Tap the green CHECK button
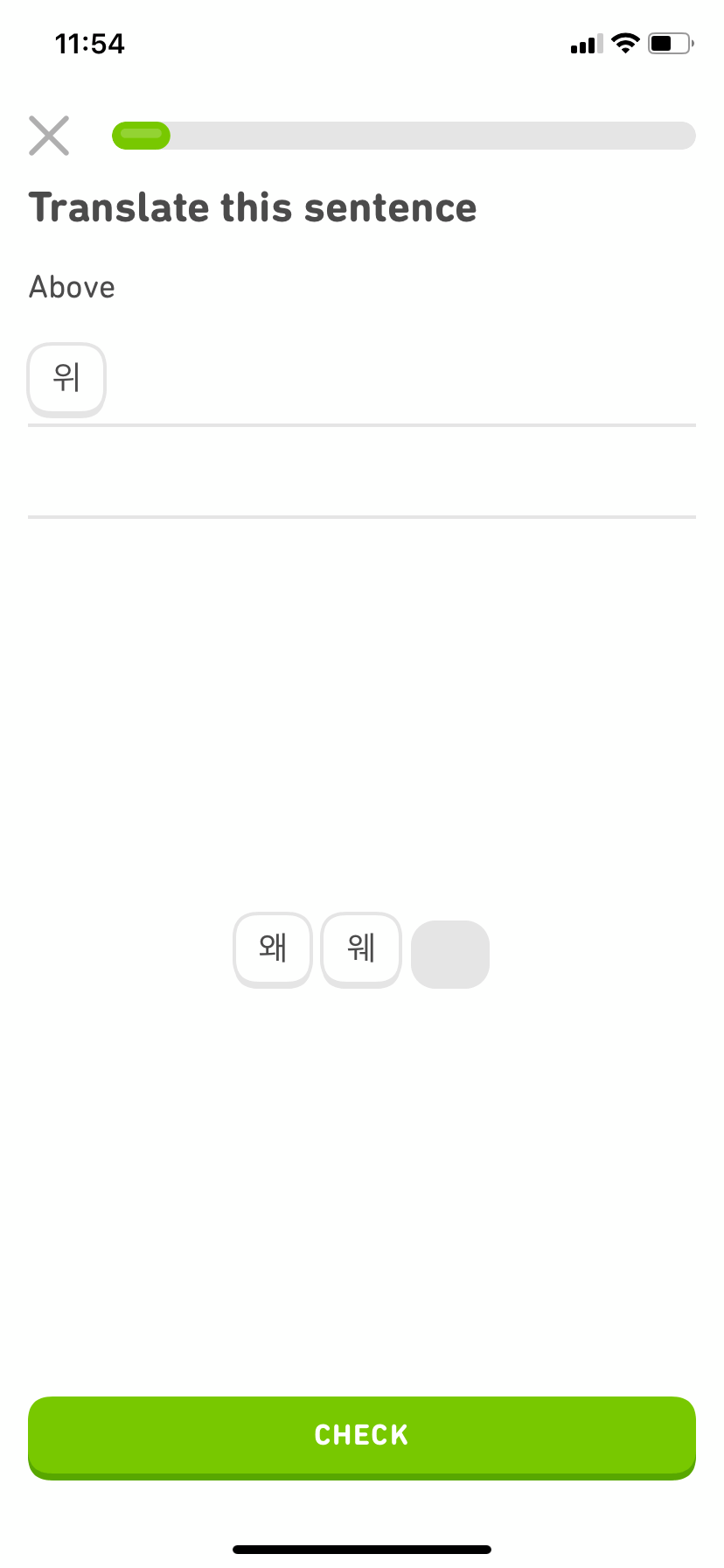724x1568 pixels. [362, 1436]
